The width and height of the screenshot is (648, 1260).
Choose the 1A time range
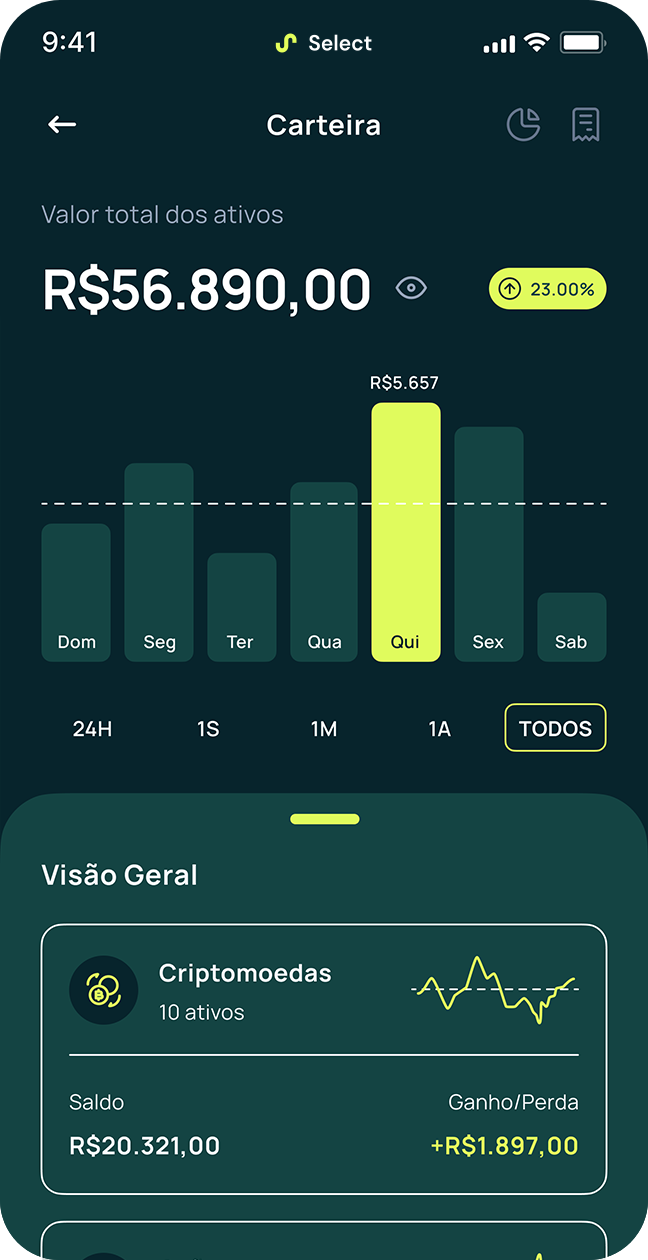[440, 729]
